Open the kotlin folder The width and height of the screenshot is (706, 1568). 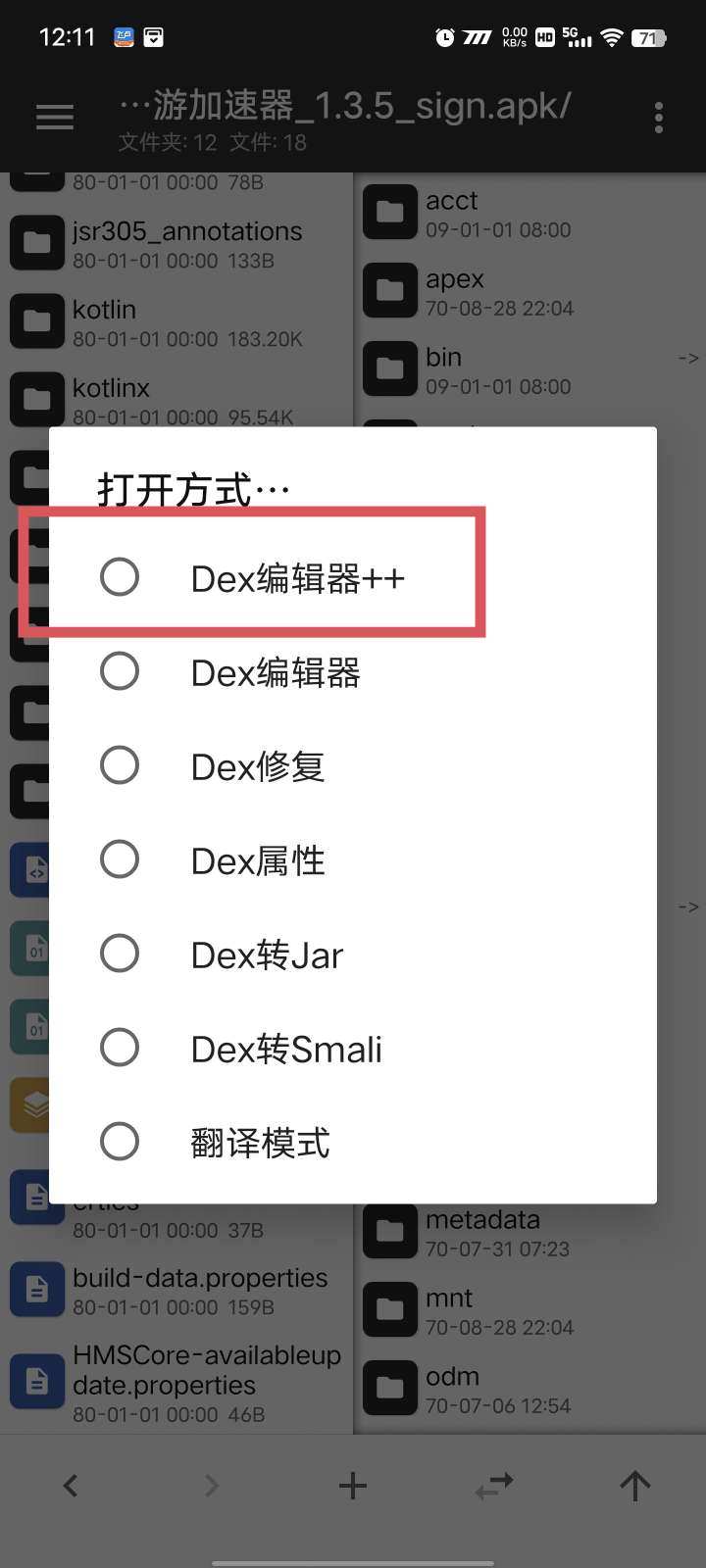[176, 322]
